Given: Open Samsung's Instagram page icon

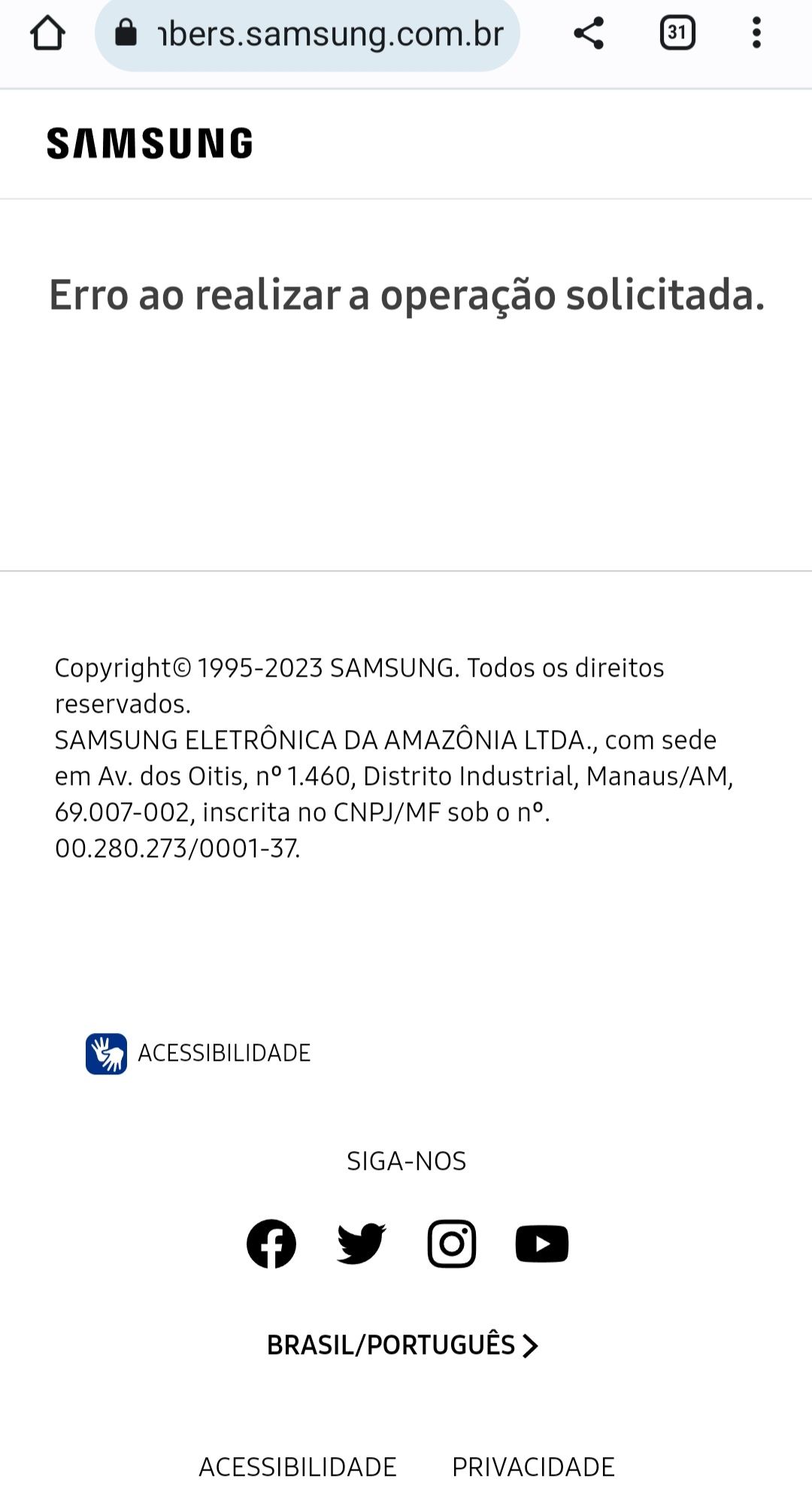Looking at the screenshot, I should pyautogui.click(x=451, y=1244).
